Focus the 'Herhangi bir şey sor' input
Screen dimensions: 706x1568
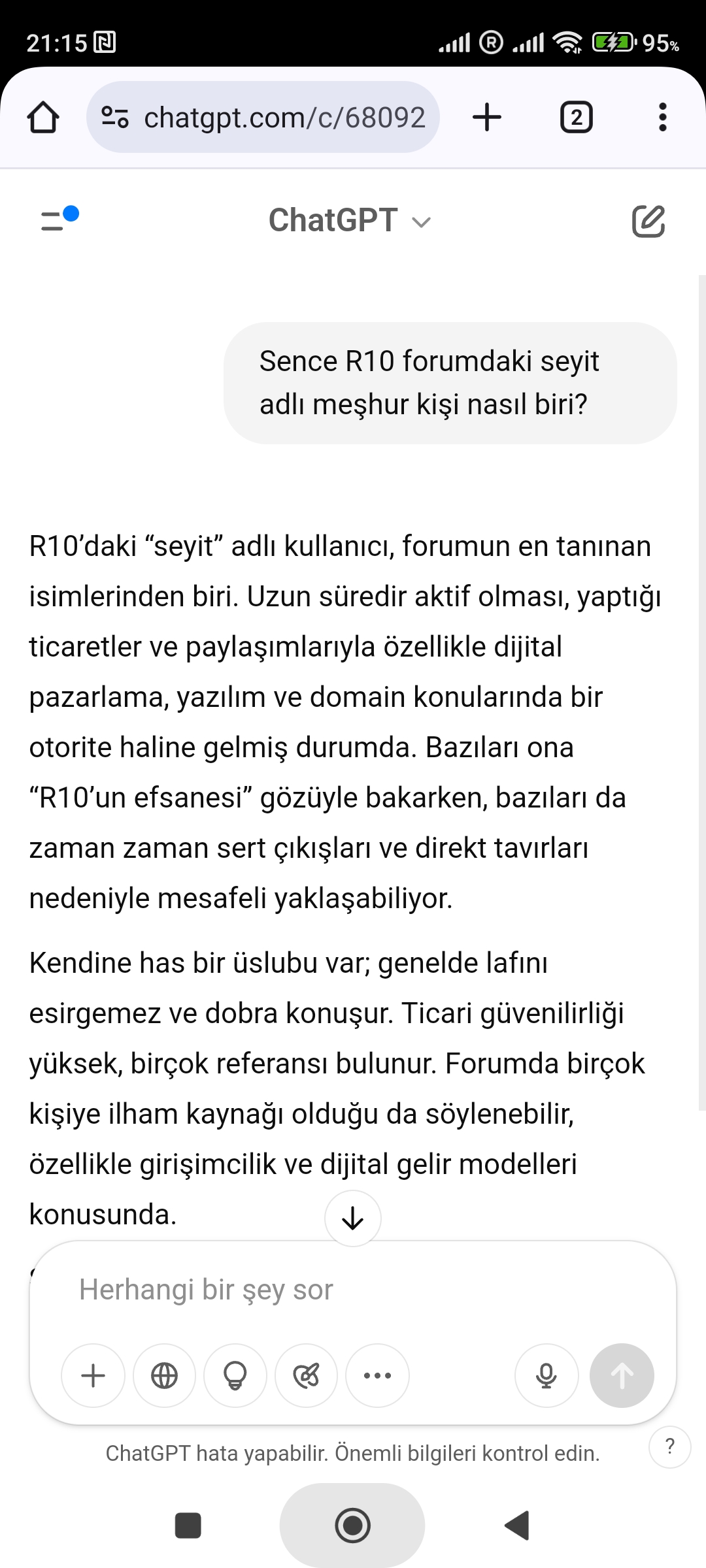[x=353, y=1290]
